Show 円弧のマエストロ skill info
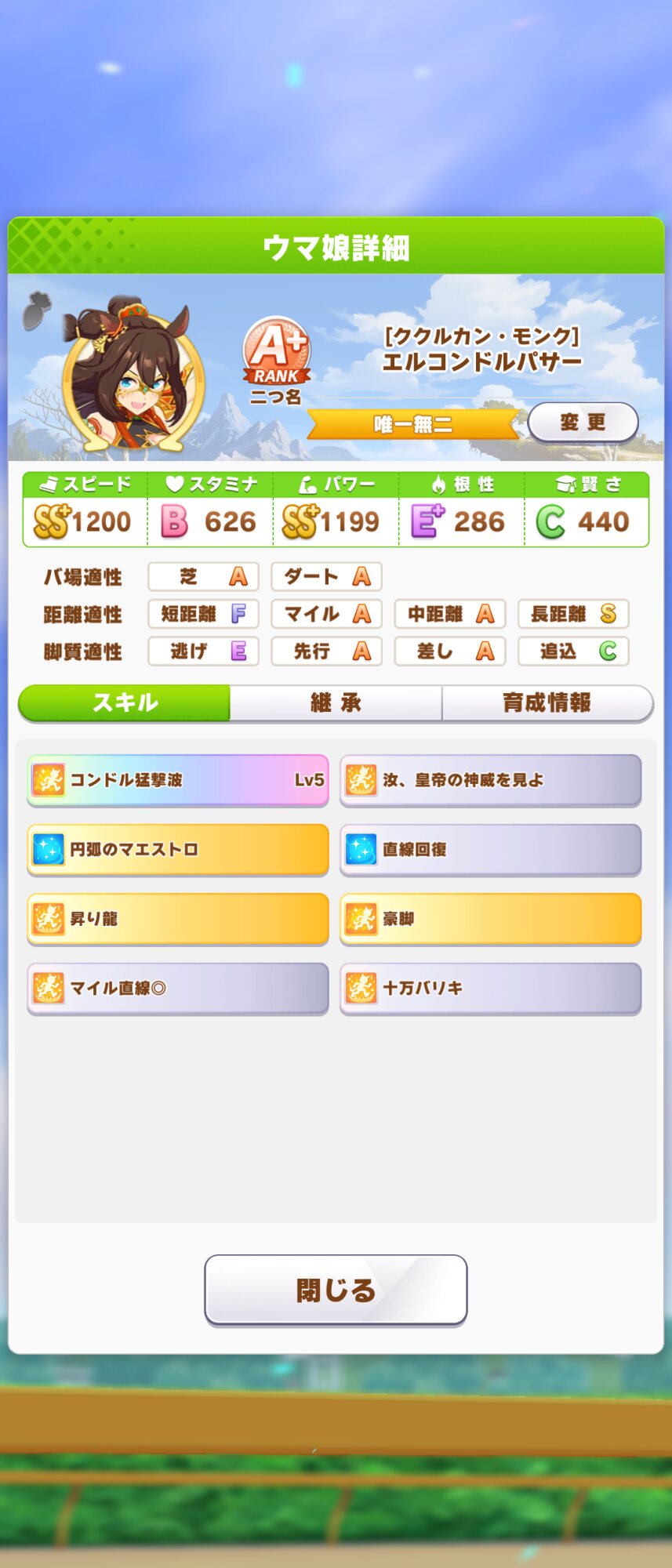Viewport: 672px width, 1568px height. tap(178, 849)
